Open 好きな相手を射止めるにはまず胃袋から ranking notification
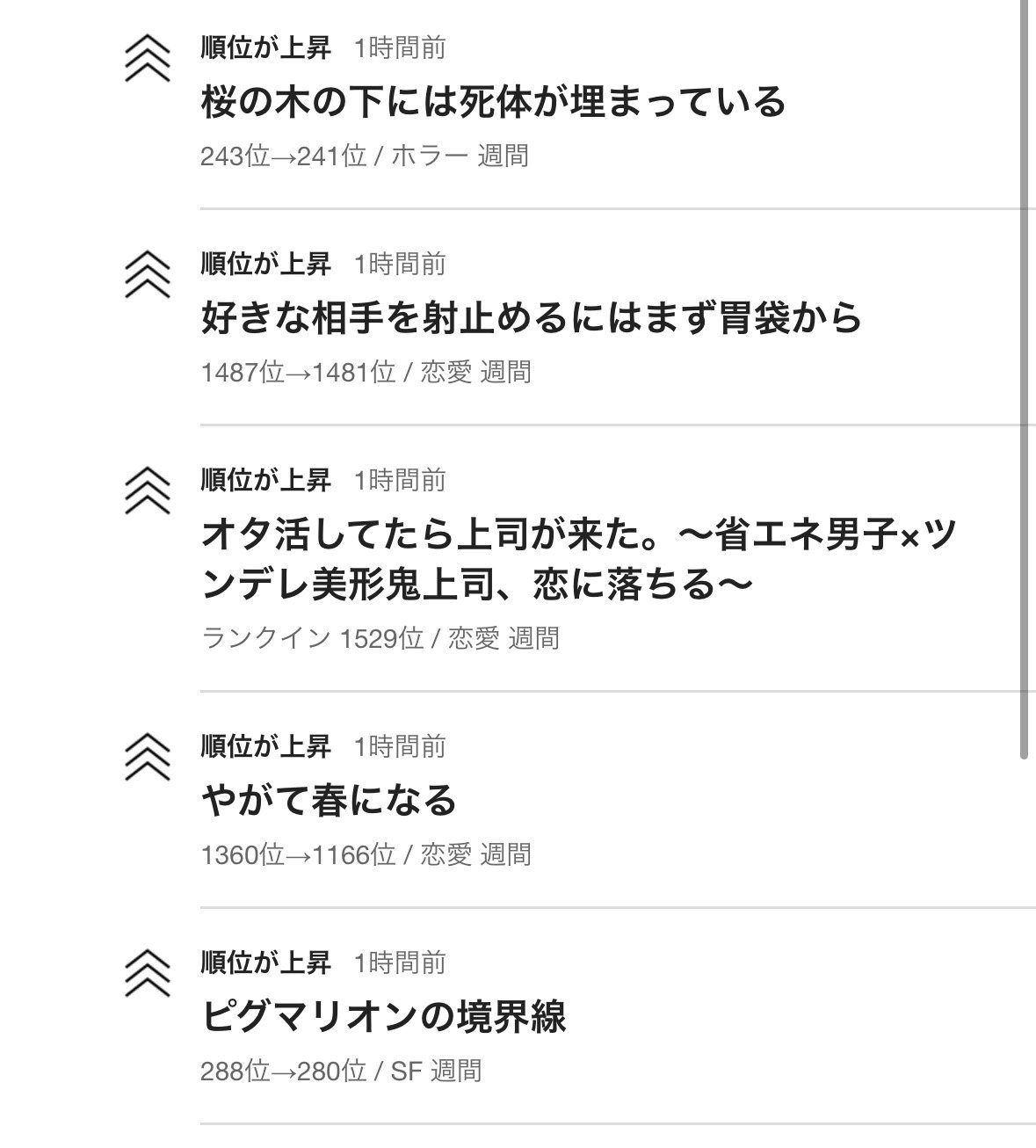Image resolution: width=1036 pixels, height=1148 pixels. (x=531, y=318)
